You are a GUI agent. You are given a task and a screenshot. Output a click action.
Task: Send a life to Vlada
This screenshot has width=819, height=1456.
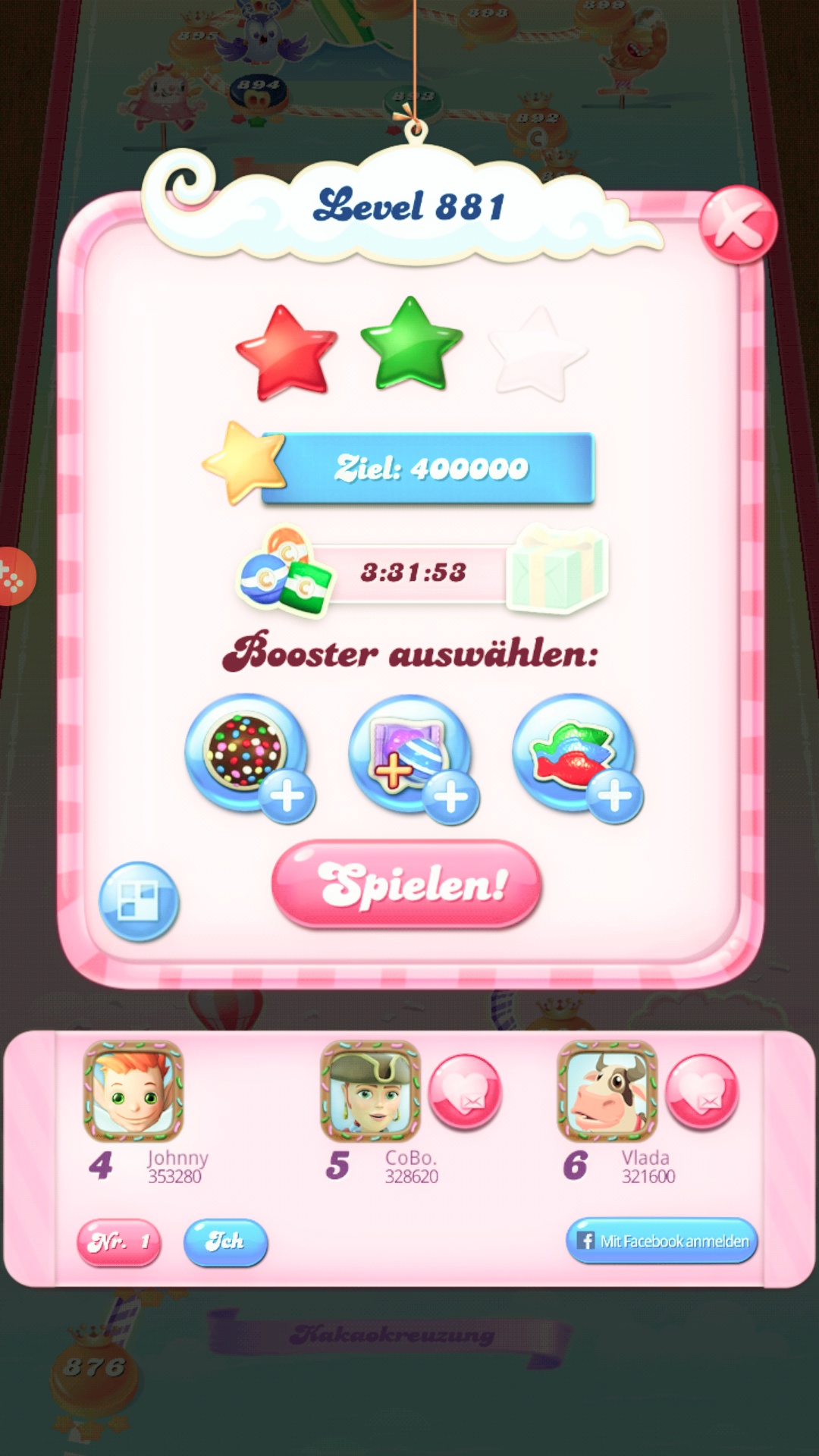pyautogui.click(x=701, y=1092)
